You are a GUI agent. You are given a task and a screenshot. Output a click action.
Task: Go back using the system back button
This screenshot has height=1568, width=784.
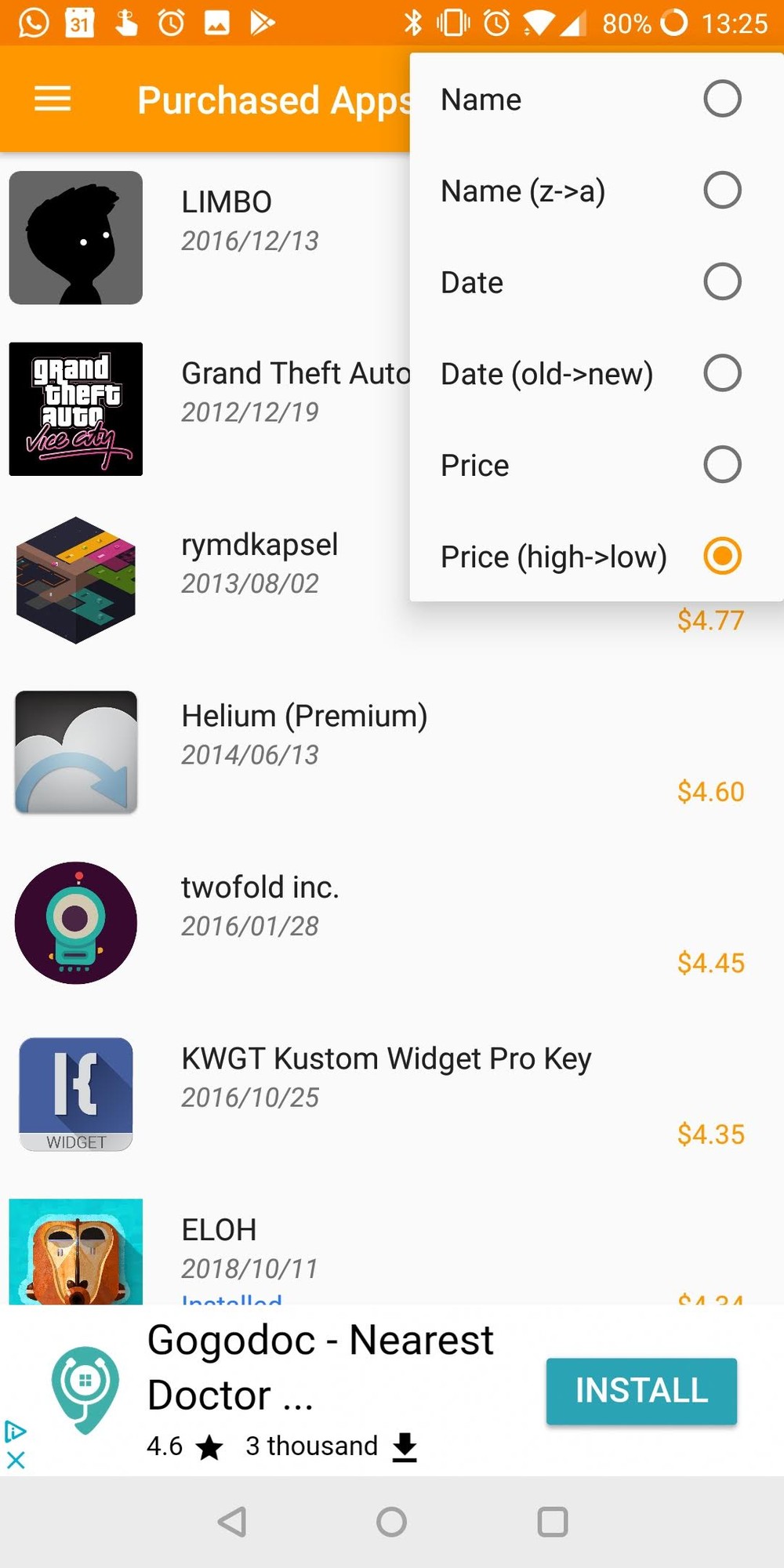click(x=232, y=1522)
